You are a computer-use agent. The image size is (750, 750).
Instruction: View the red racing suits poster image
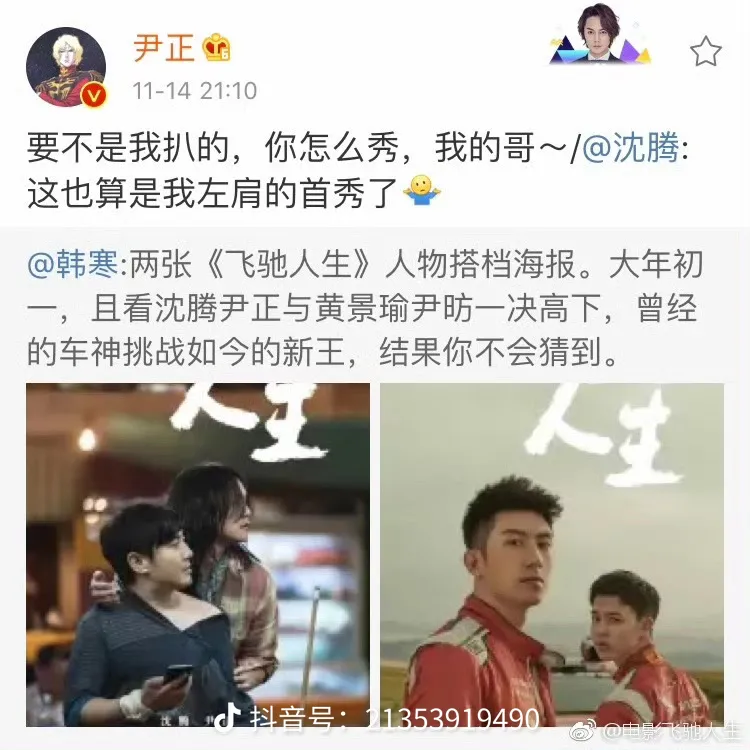point(551,554)
